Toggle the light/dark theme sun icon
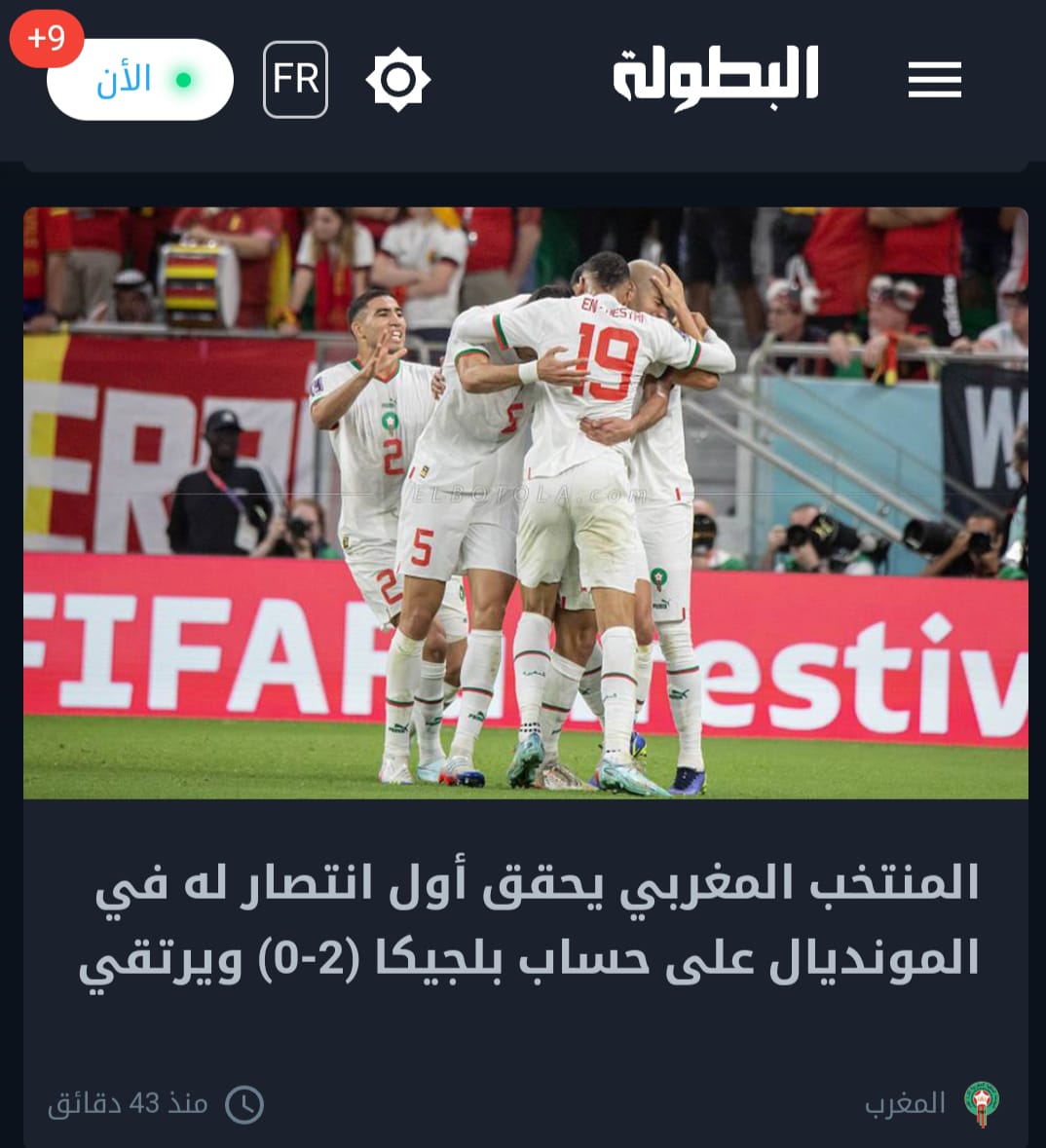Viewport: 1046px width, 1148px height. click(397, 79)
